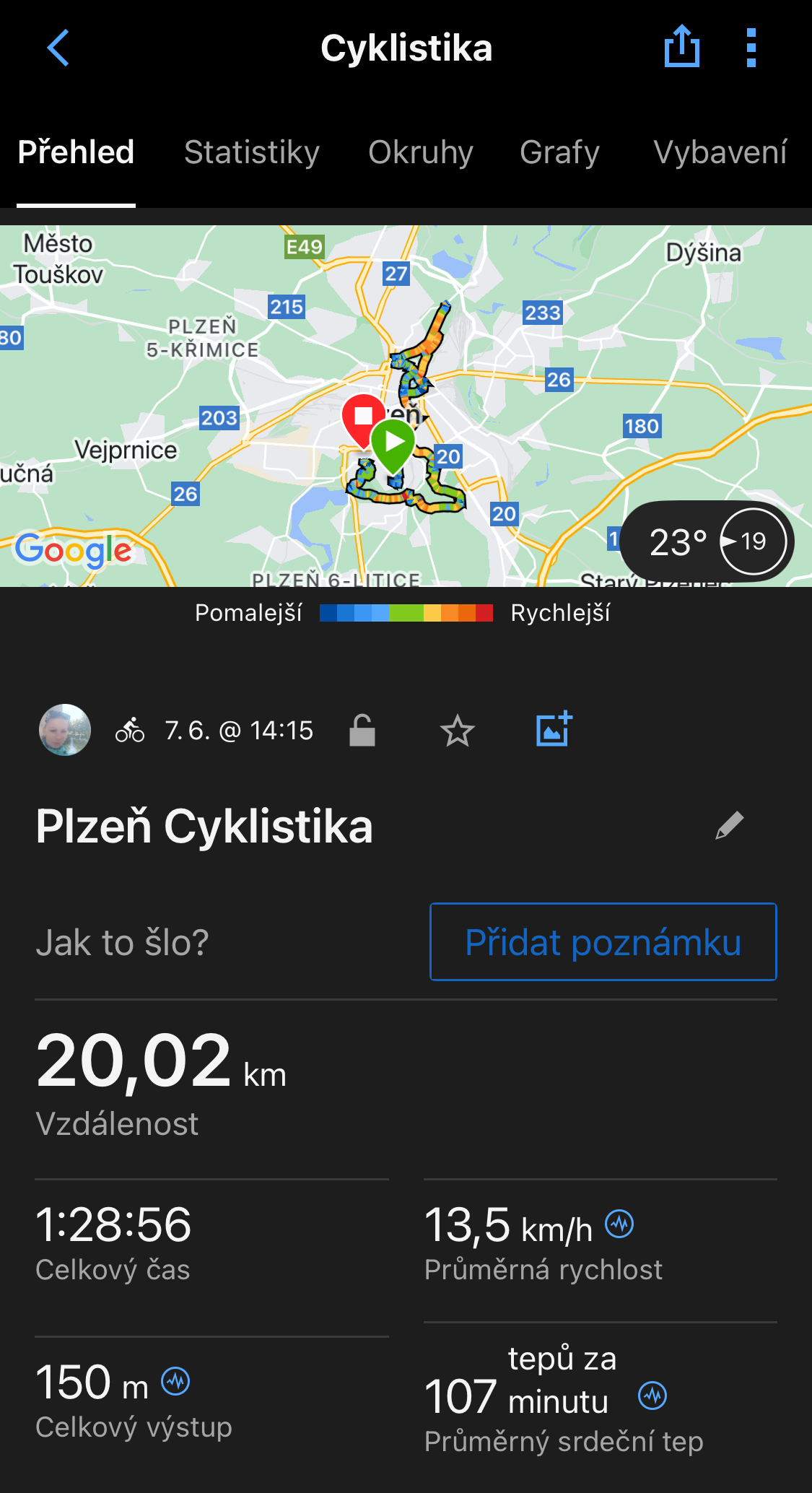The width and height of the screenshot is (812, 1493).
Task: Show info for Průměrná rychlost
Action: [619, 1224]
